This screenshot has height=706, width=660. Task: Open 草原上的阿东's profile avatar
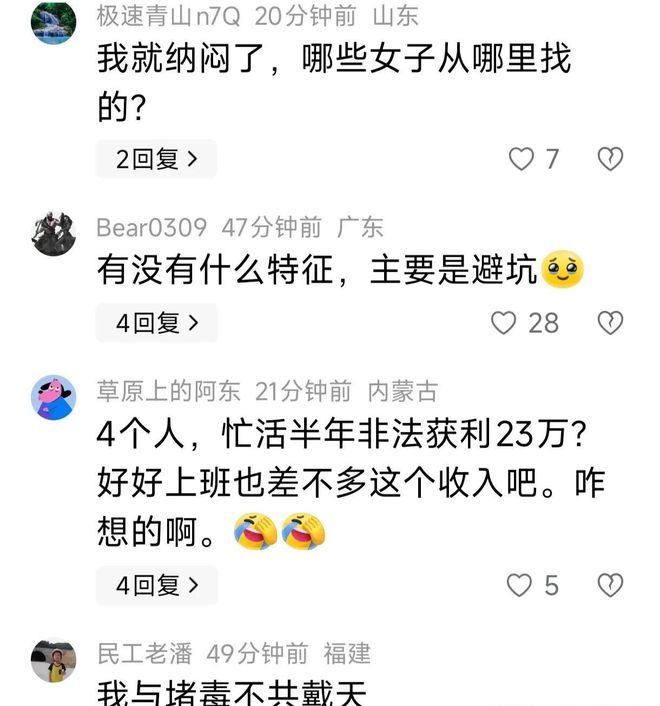point(53,397)
